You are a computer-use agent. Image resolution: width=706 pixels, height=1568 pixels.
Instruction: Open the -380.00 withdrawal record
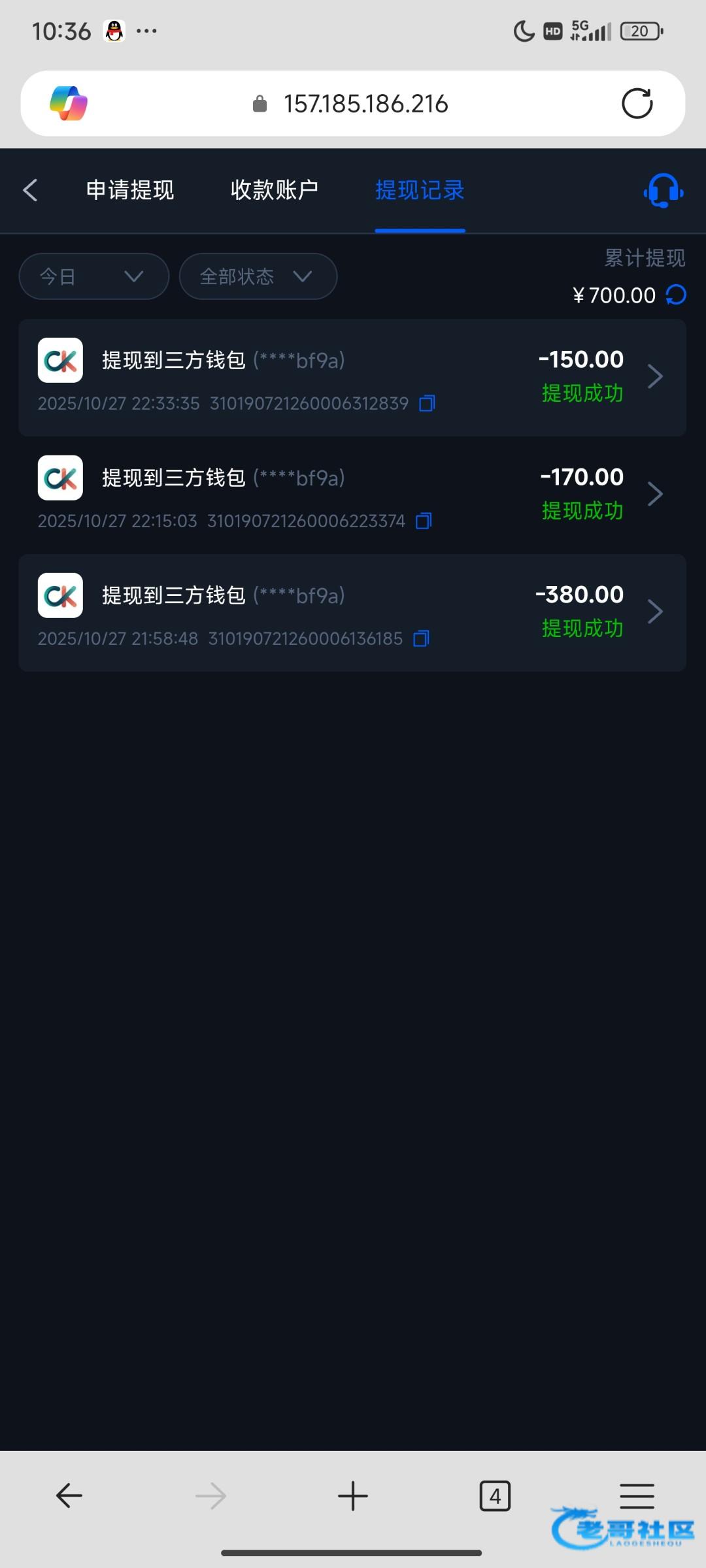[x=352, y=613]
